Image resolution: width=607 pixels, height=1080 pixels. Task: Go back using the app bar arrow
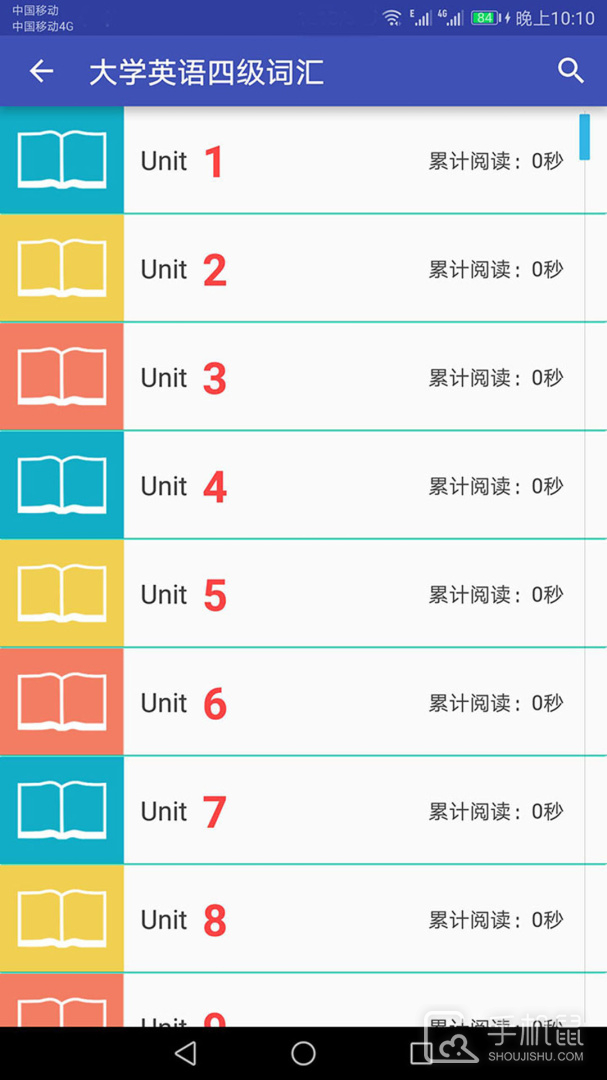click(x=41, y=71)
